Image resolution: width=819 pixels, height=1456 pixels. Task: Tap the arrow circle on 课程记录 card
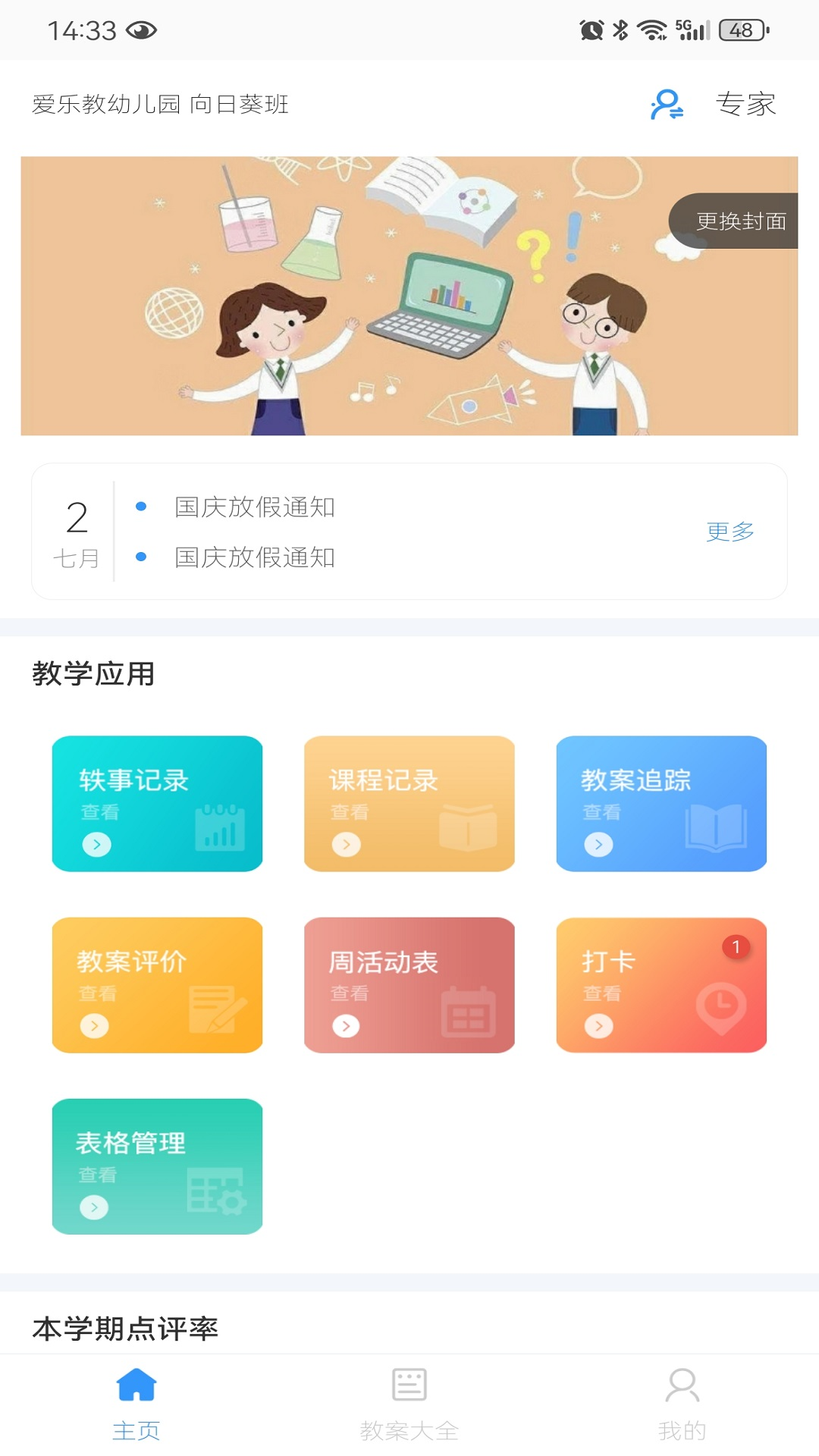(x=347, y=844)
